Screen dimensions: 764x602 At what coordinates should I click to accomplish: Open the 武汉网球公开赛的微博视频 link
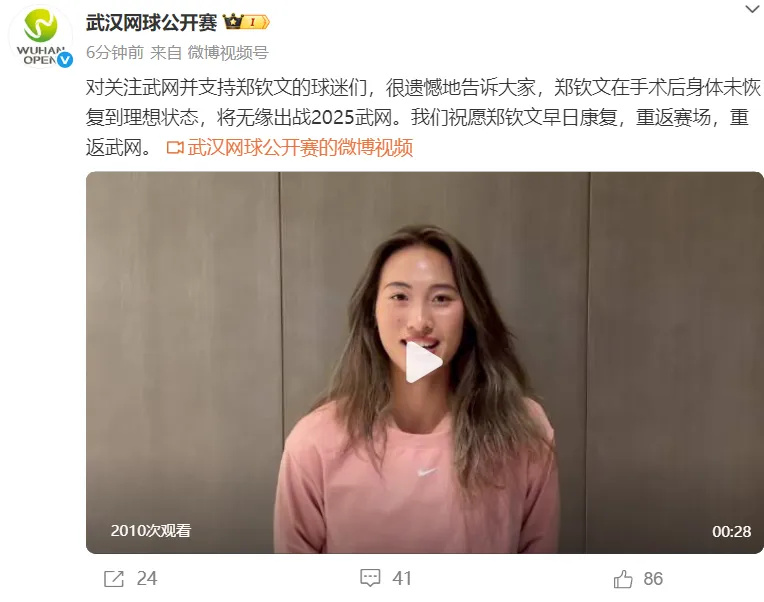300,148
